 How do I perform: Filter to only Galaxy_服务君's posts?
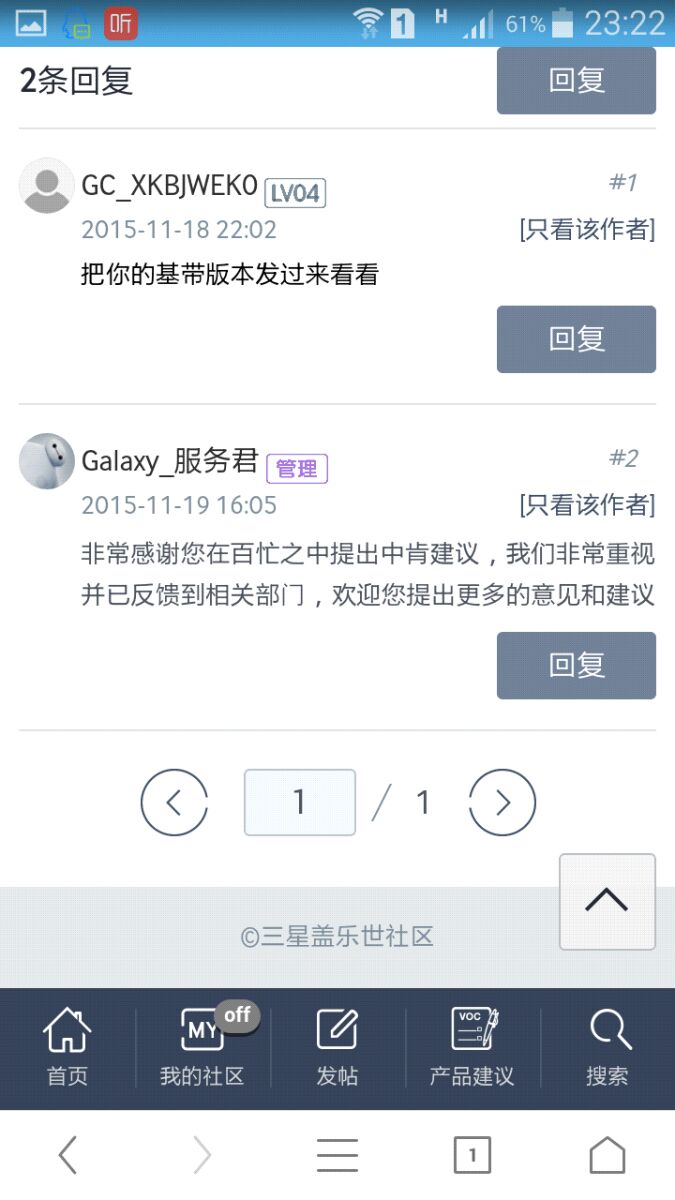[x=587, y=506]
